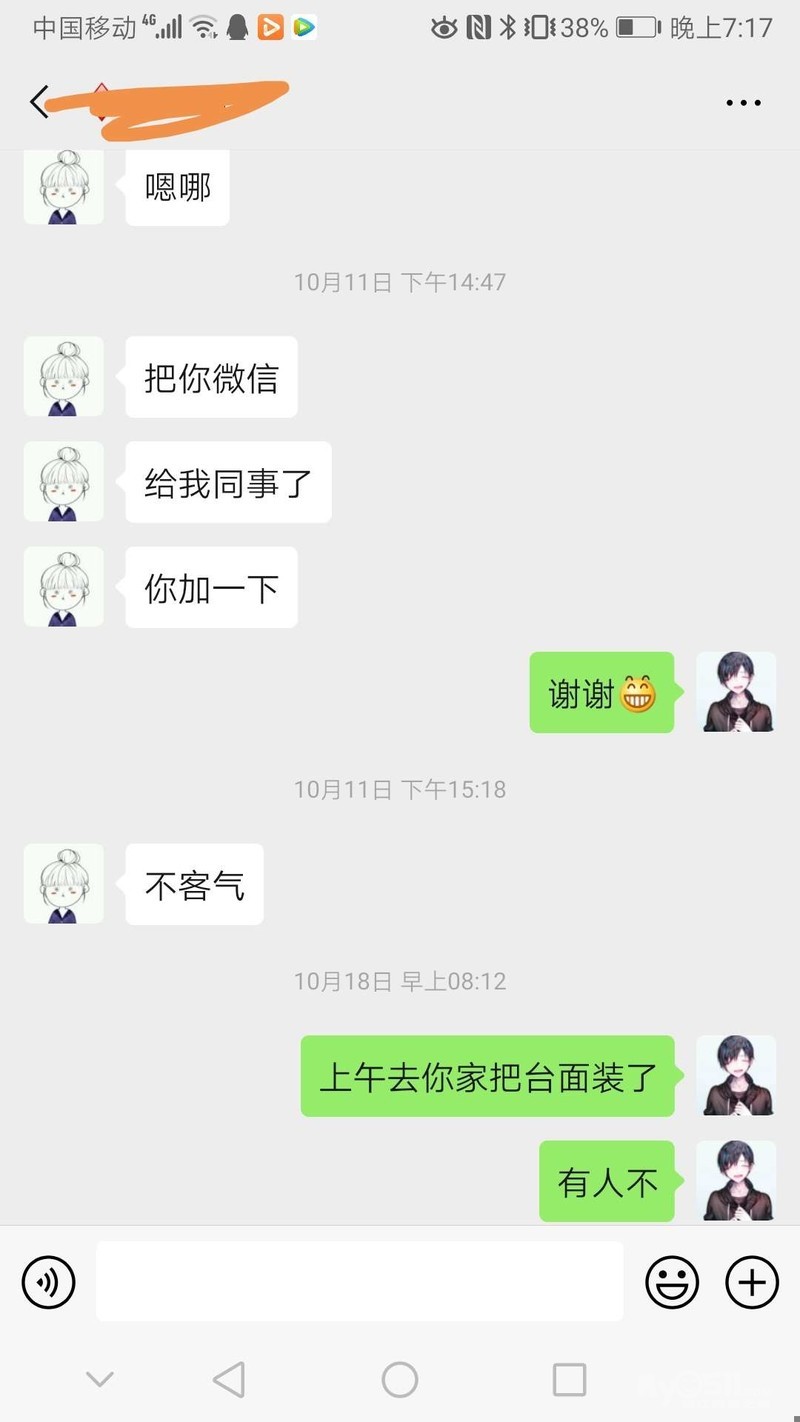Hide the navigation bar with the down arrow
The image size is (800, 1422).
pyautogui.click(x=100, y=1380)
